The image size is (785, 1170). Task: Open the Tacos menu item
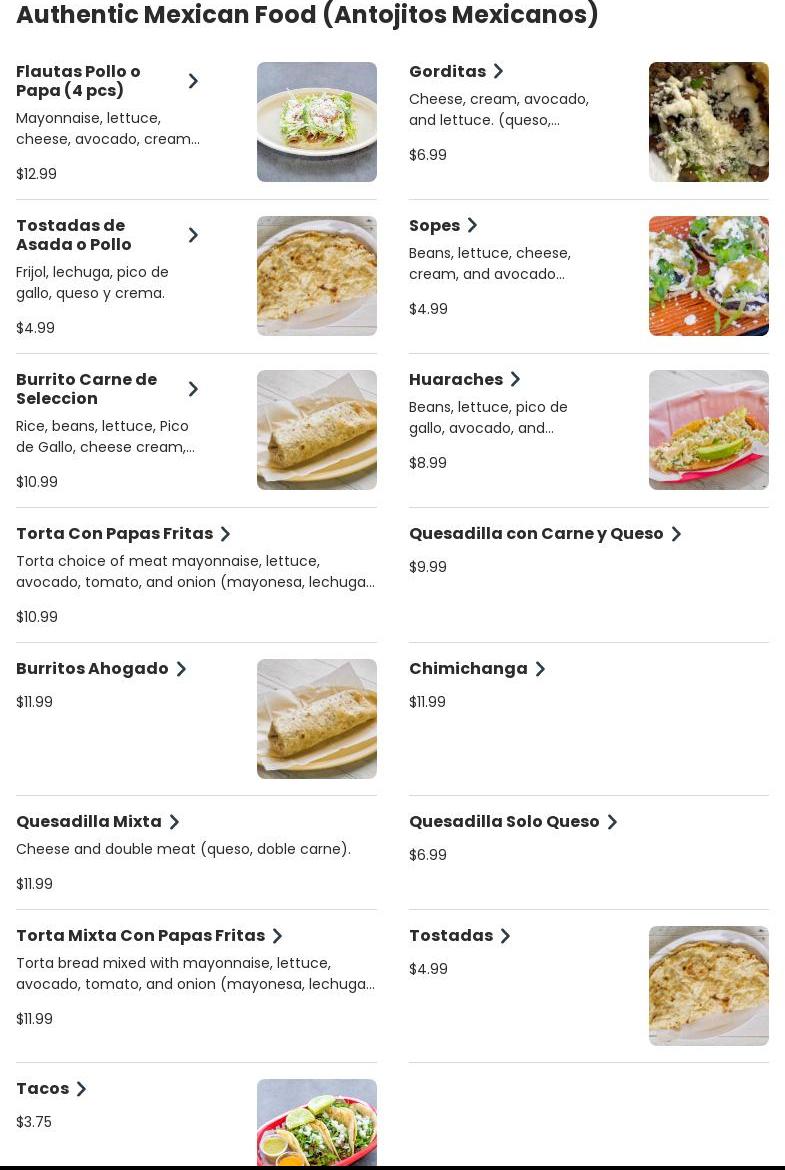coord(43,1089)
